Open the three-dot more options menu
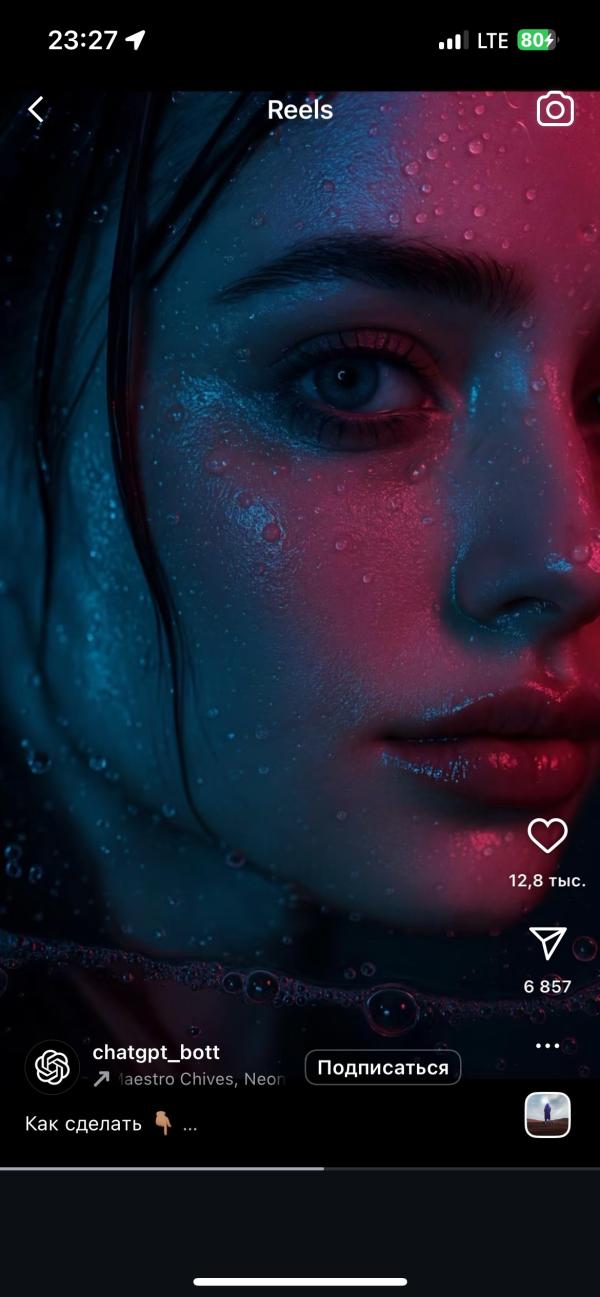Image resolution: width=600 pixels, height=1297 pixels. click(547, 1046)
